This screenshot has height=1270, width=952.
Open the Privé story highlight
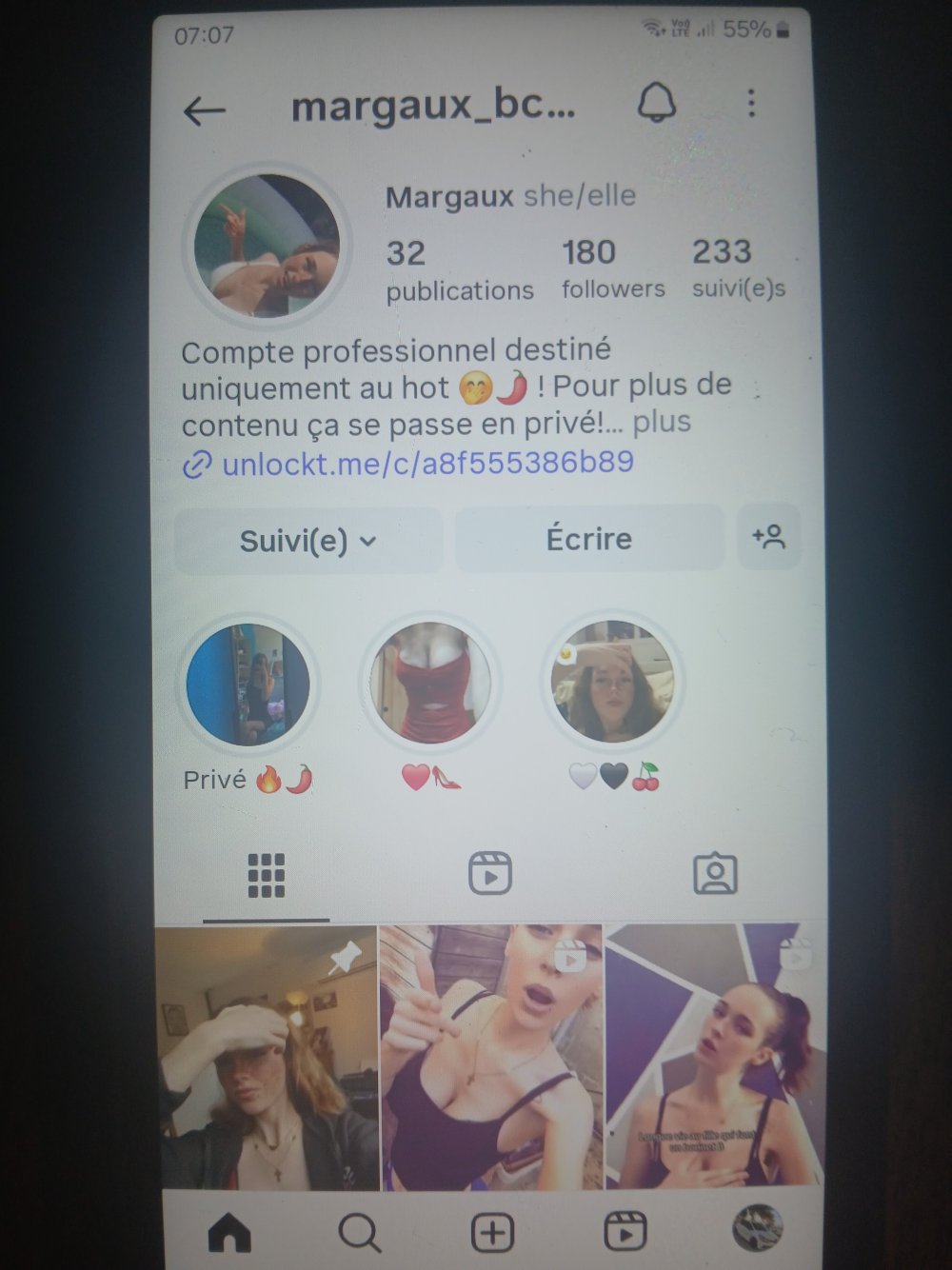[248, 685]
